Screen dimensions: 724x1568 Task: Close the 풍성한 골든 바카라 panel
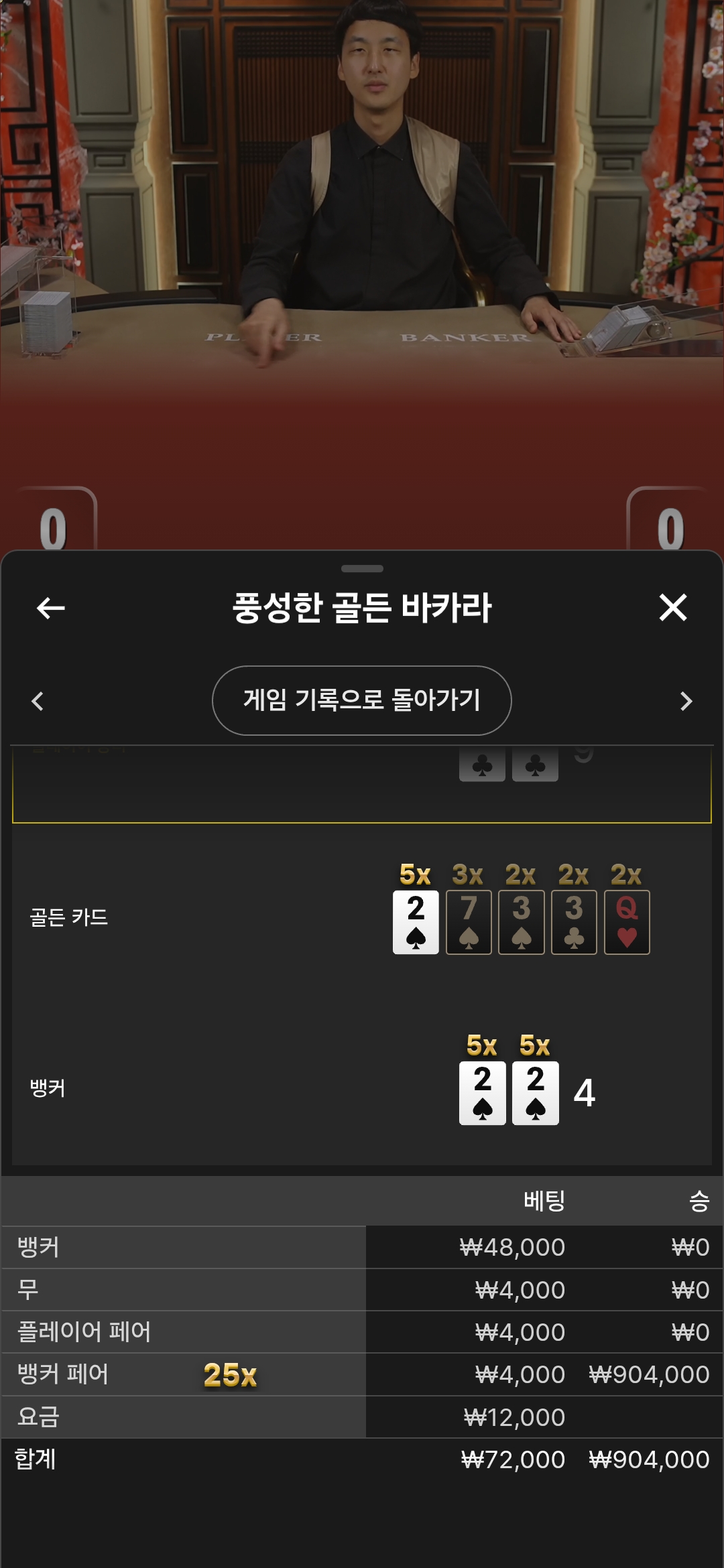coord(673,608)
